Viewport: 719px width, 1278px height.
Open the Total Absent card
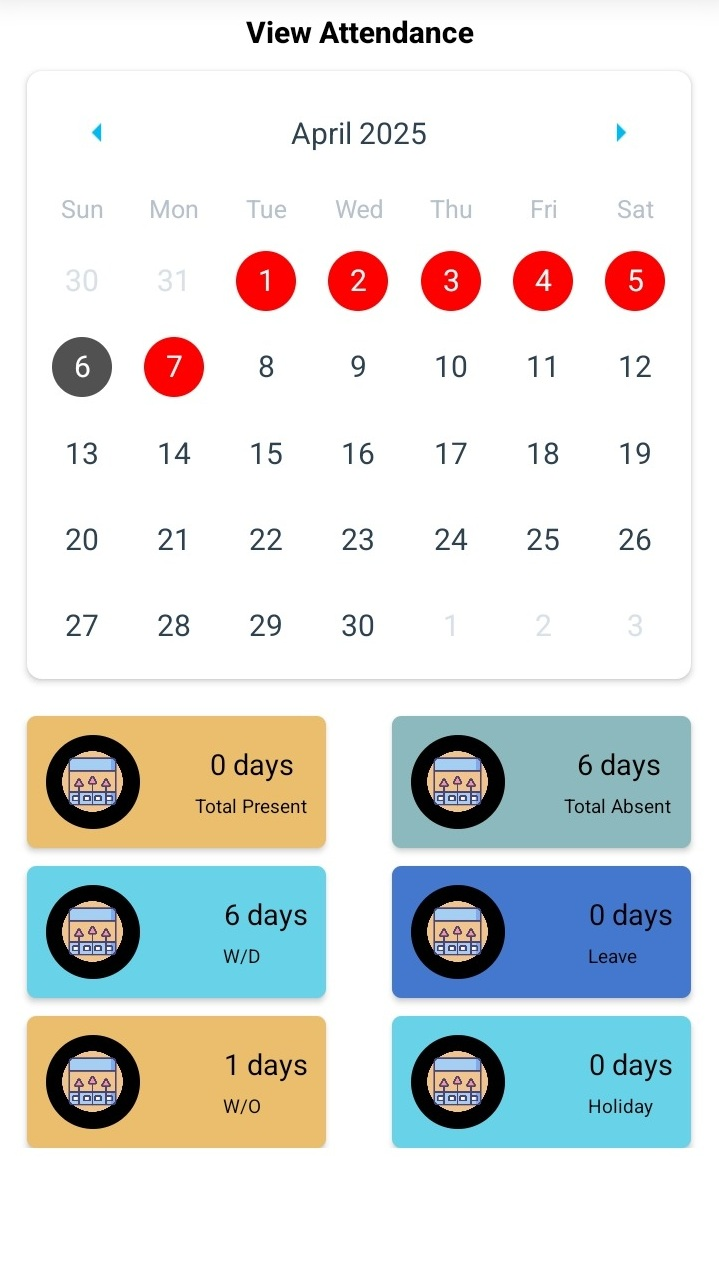pos(541,782)
